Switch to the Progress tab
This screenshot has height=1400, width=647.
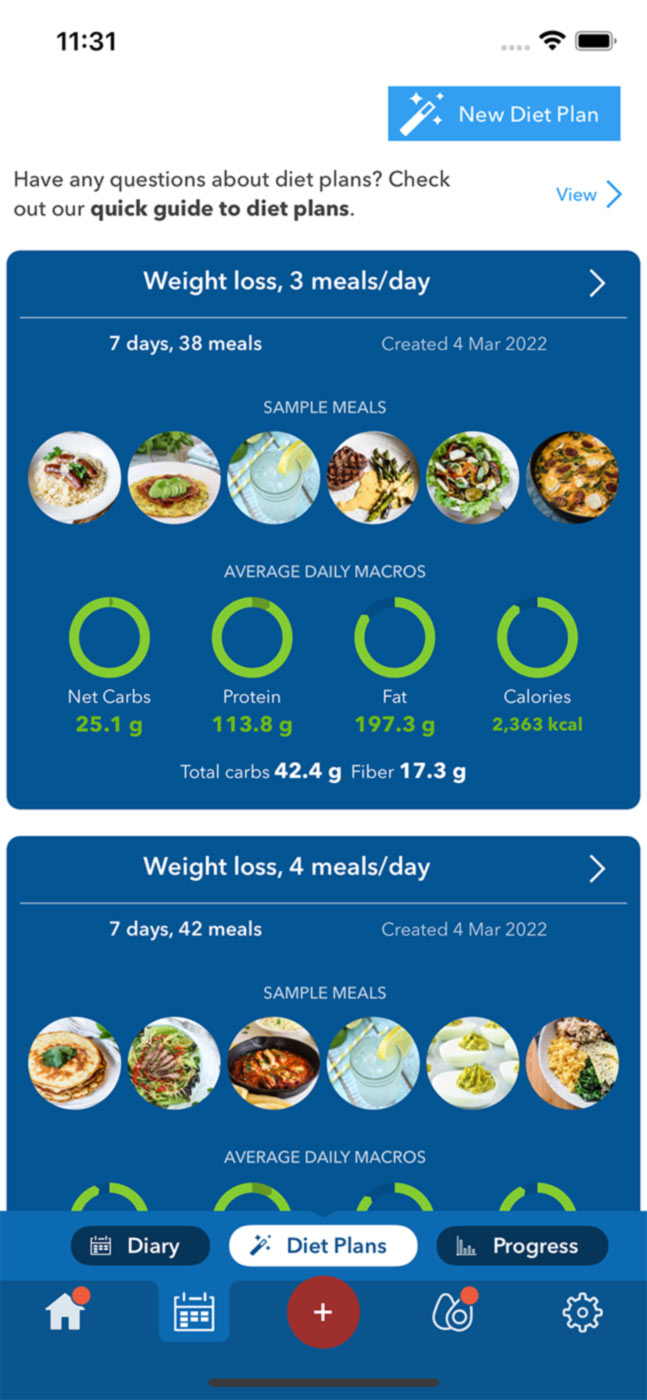522,1246
